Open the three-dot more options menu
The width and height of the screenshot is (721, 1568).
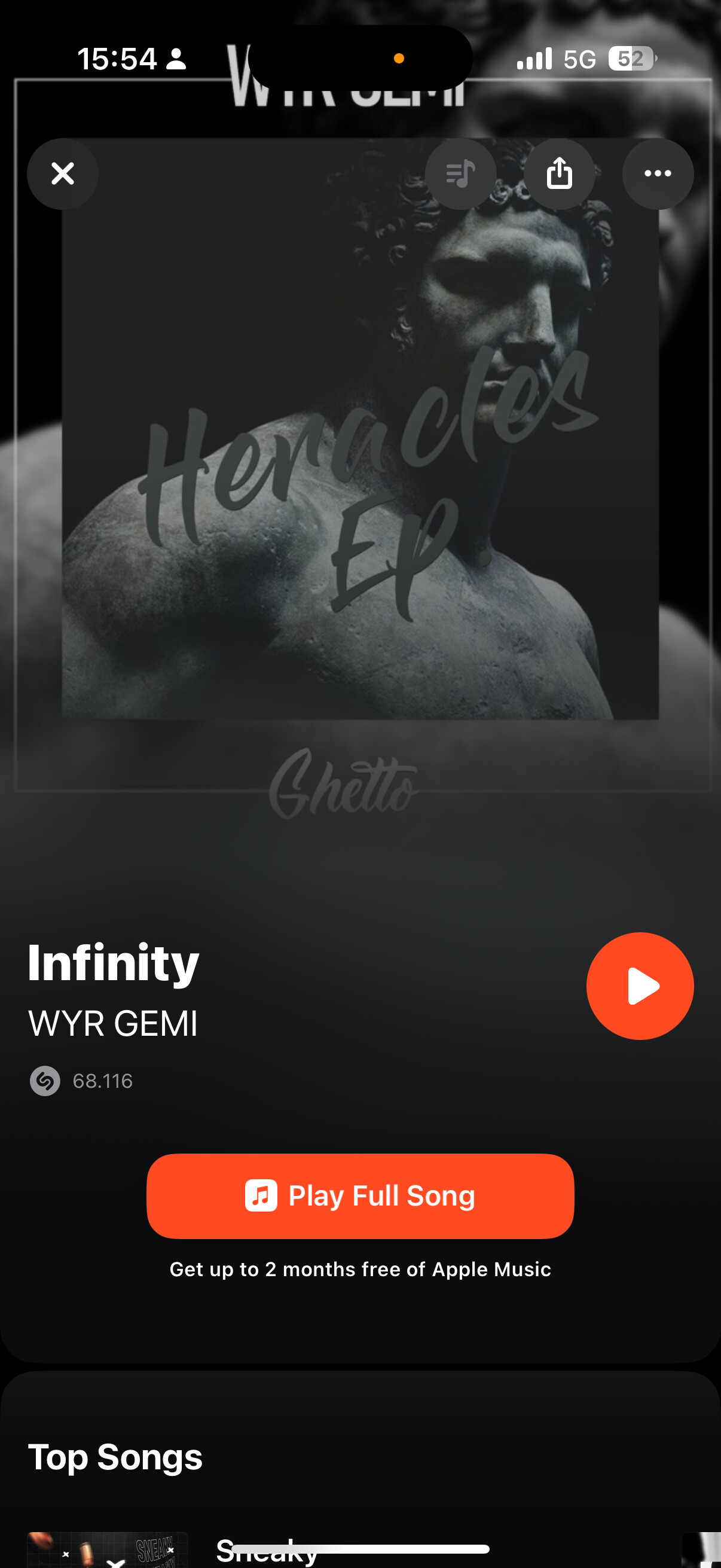click(657, 174)
